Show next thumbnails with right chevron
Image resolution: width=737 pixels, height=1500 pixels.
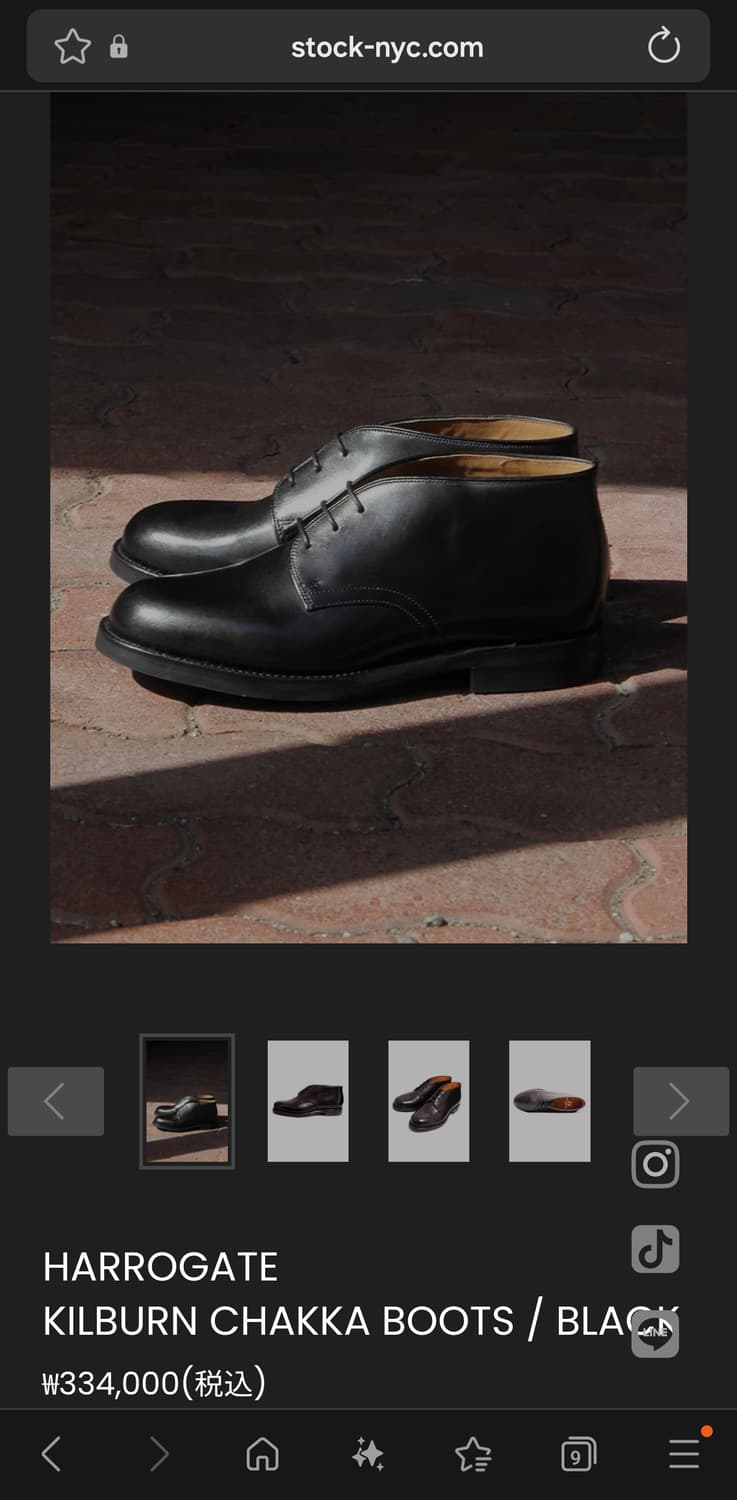pyautogui.click(x=681, y=1100)
